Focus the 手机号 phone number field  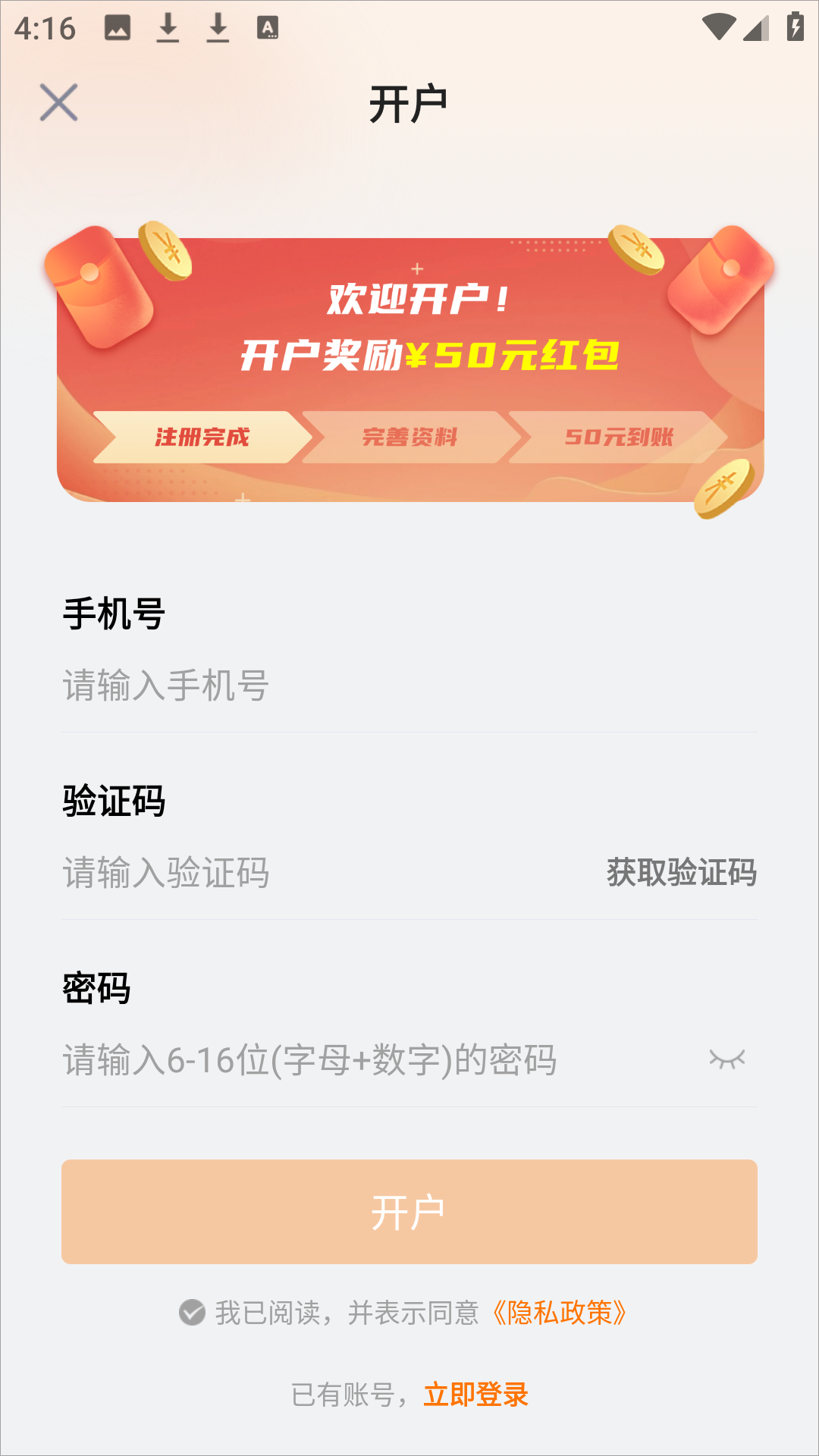pos(409,686)
